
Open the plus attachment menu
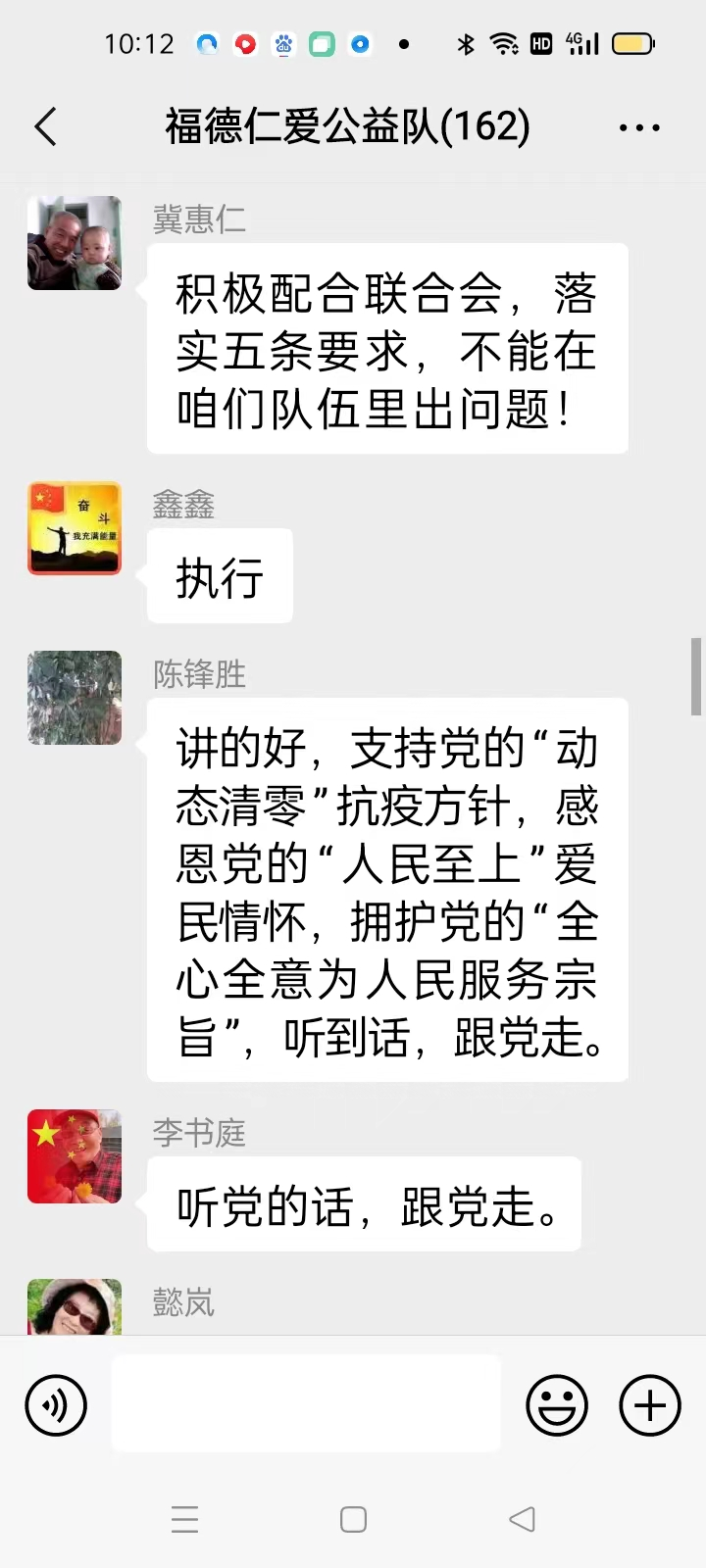(649, 1405)
